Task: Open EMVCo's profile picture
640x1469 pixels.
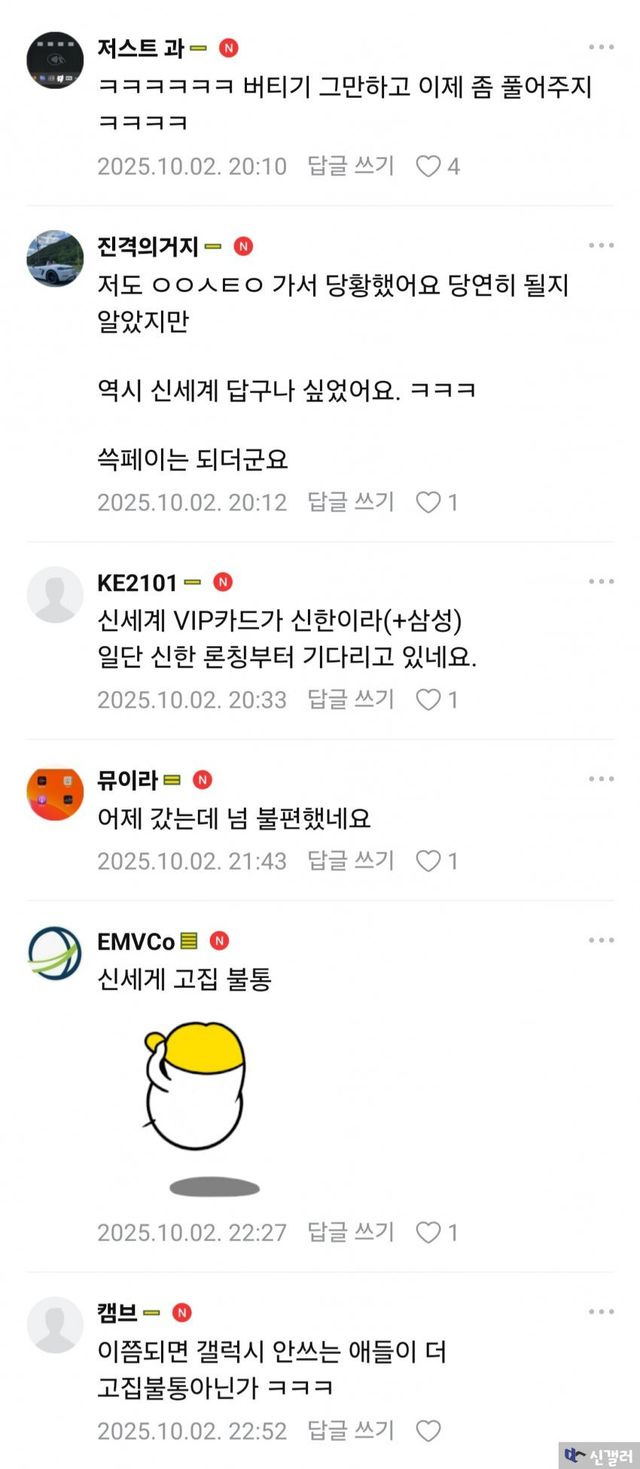Action: coord(55,954)
